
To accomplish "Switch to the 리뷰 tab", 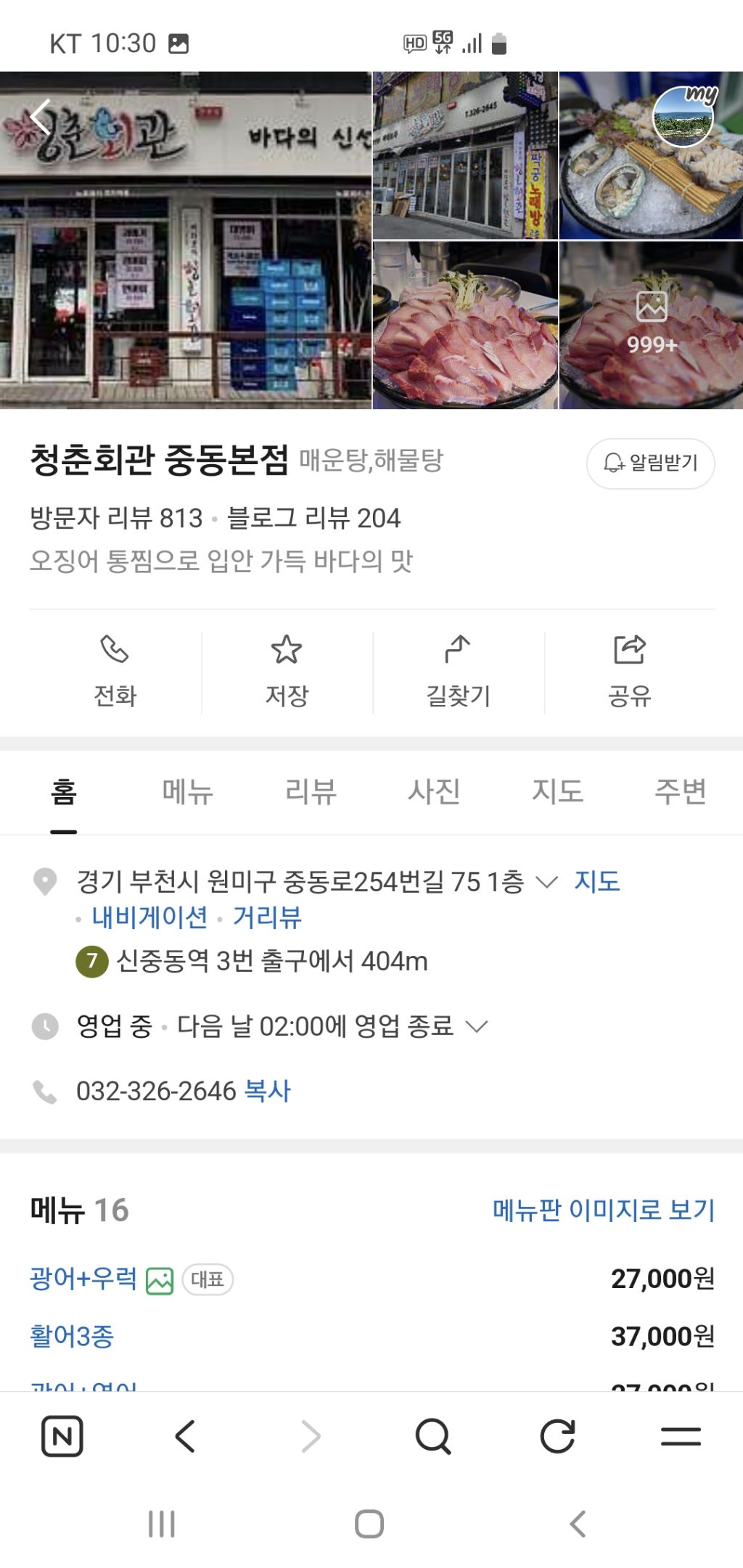I will coord(311,791).
